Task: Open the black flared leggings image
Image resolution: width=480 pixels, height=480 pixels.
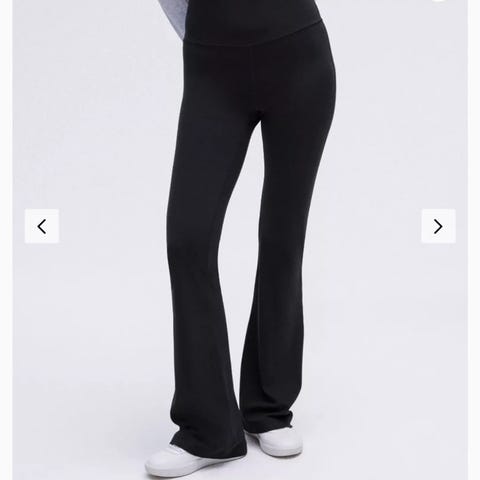Action: click(x=240, y=240)
